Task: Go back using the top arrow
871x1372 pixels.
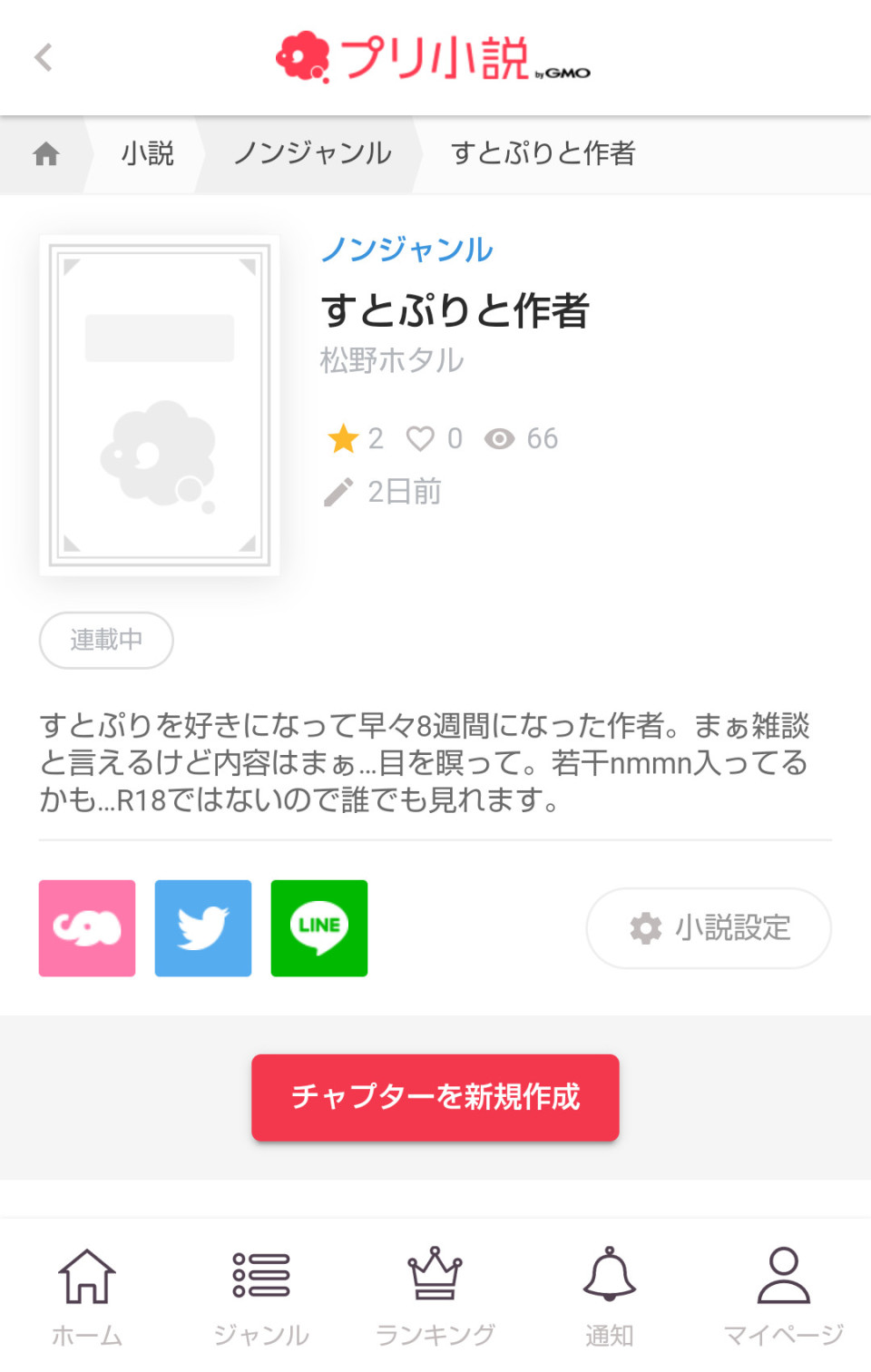Action: (43, 58)
